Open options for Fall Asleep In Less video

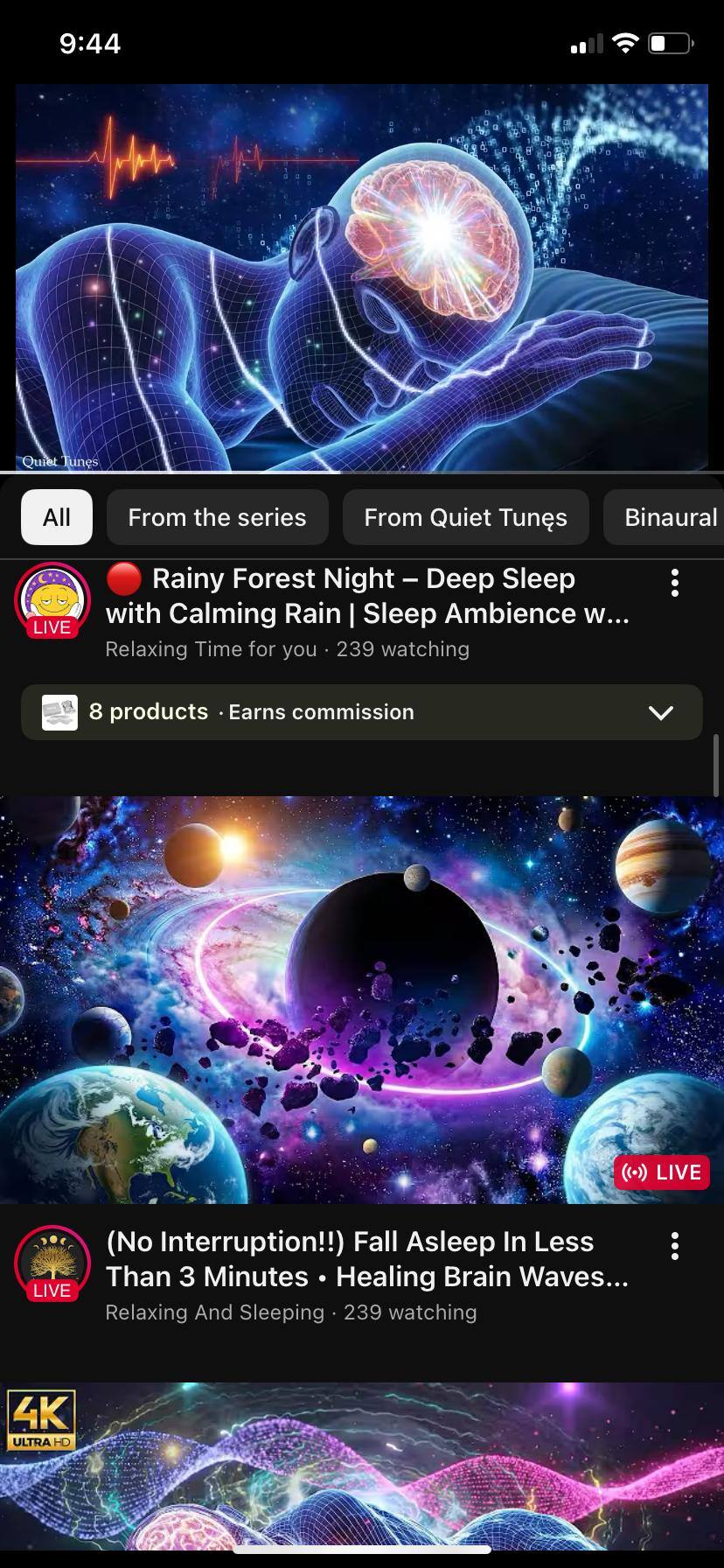[x=674, y=1246]
